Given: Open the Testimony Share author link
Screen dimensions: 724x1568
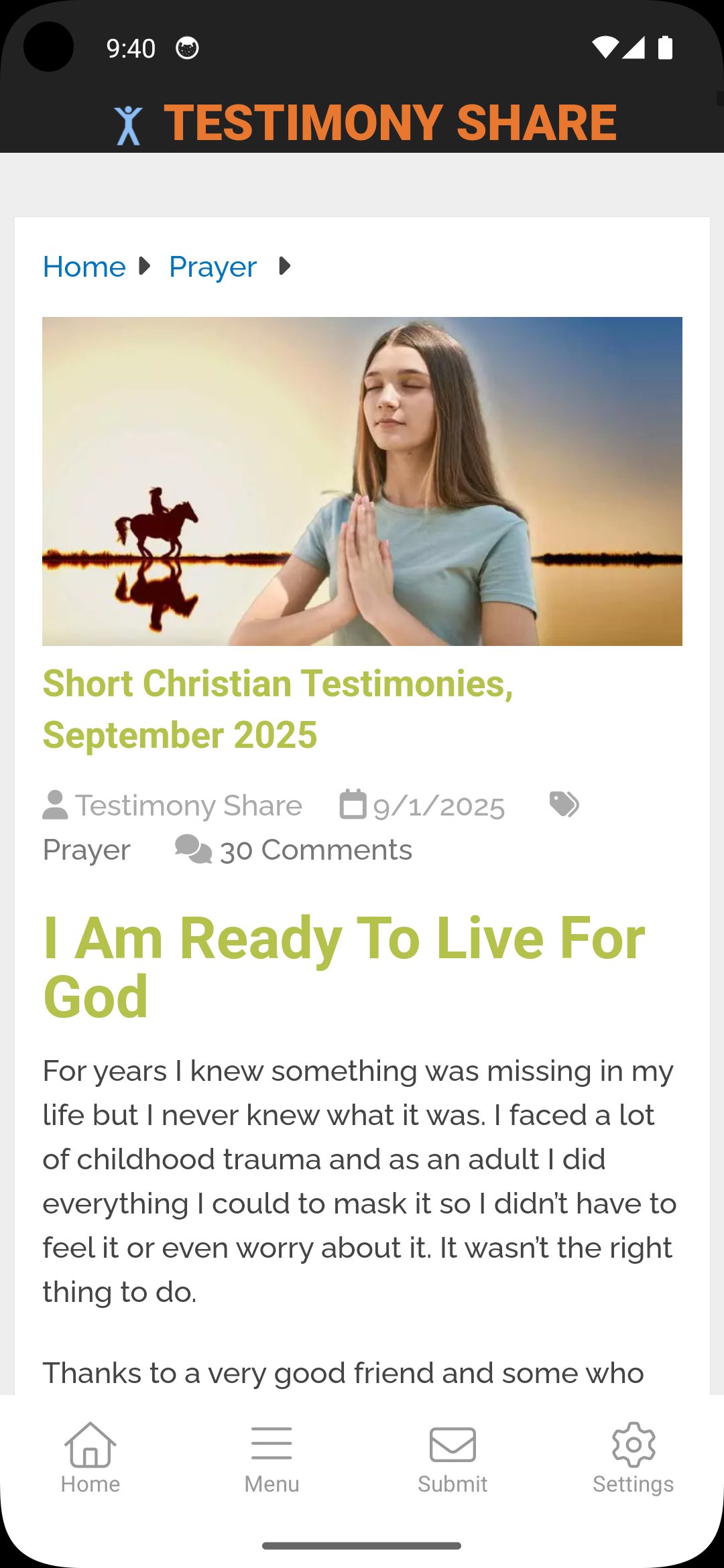Looking at the screenshot, I should (188, 805).
